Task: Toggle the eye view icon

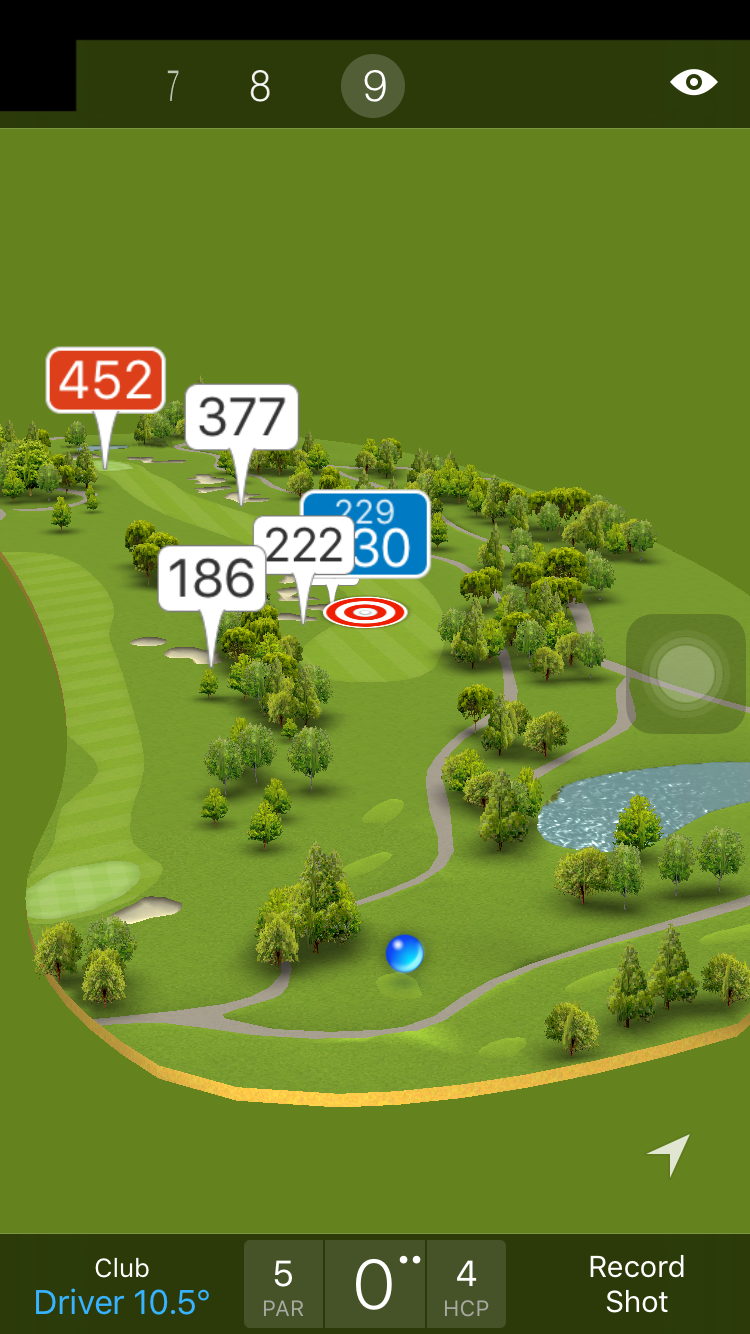Action: [x=693, y=82]
